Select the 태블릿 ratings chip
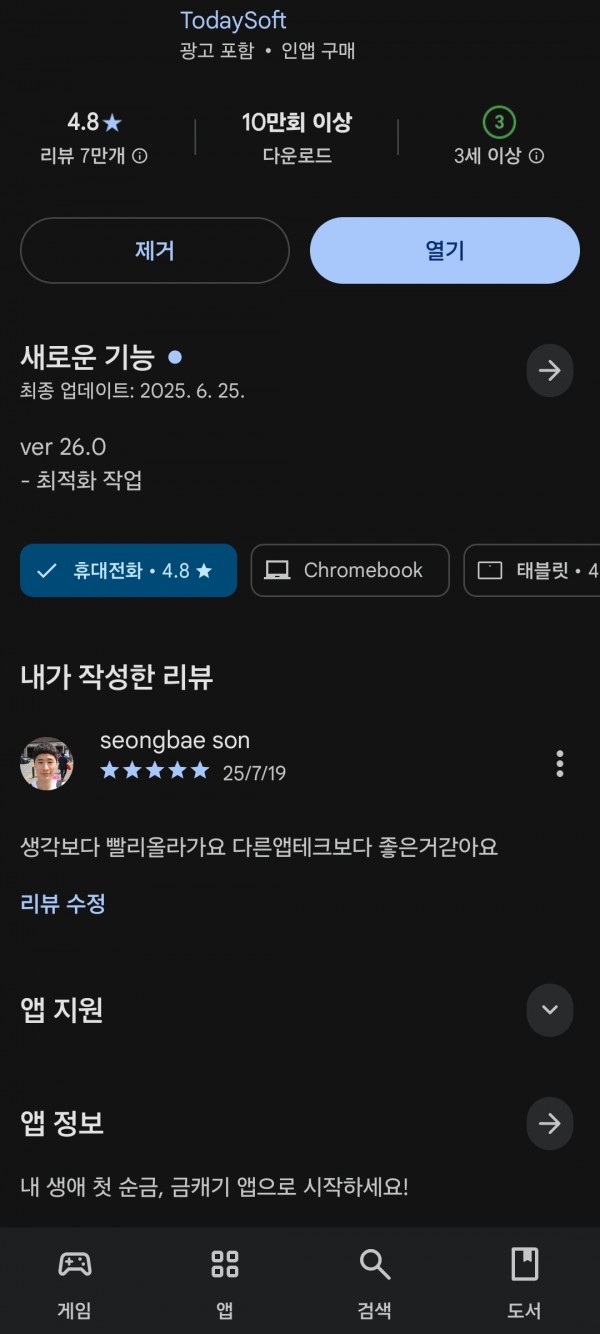The height and width of the screenshot is (1334, 600). click(x=532, y=570)
